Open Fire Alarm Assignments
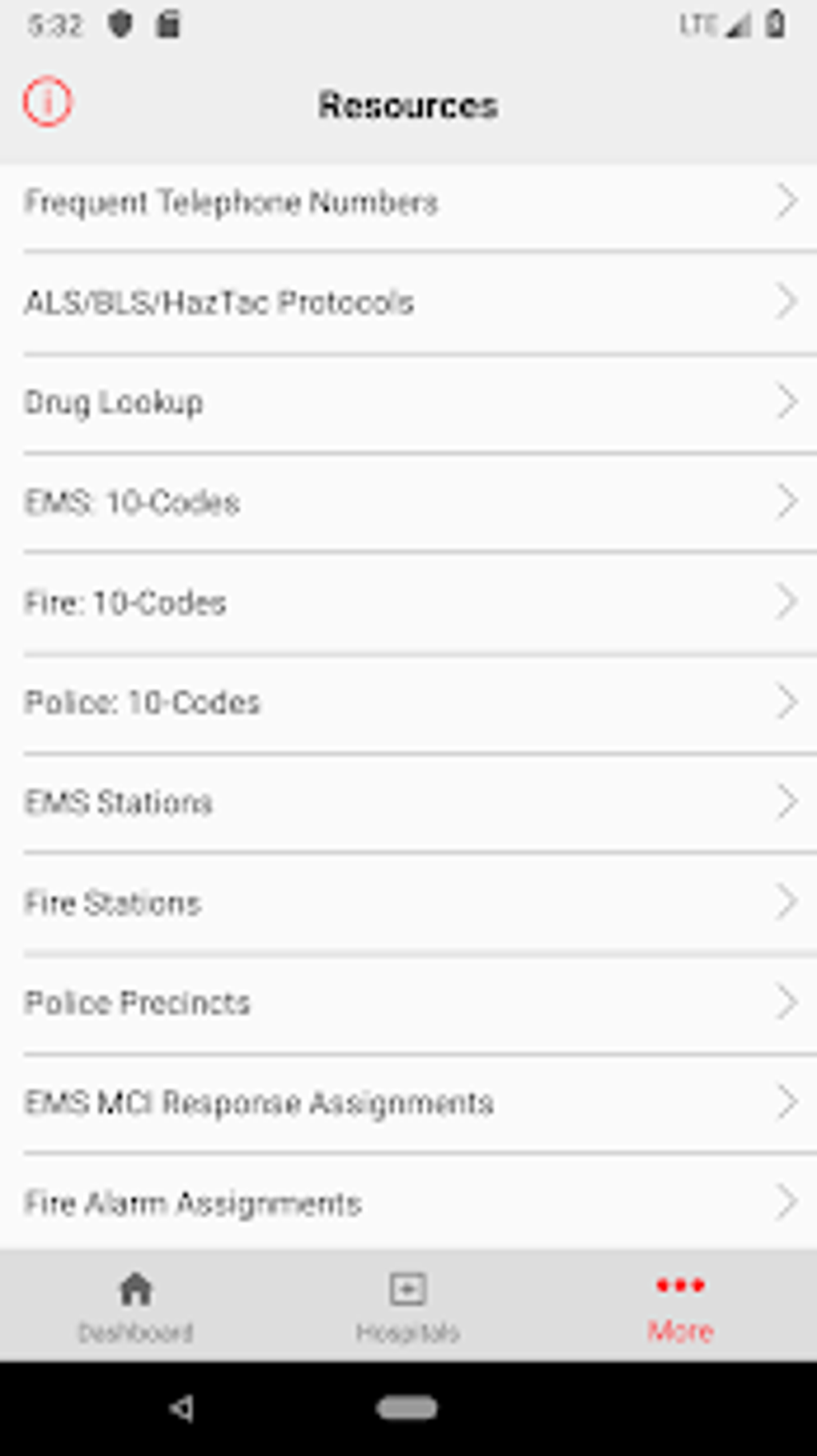 tap(408, 1202)
